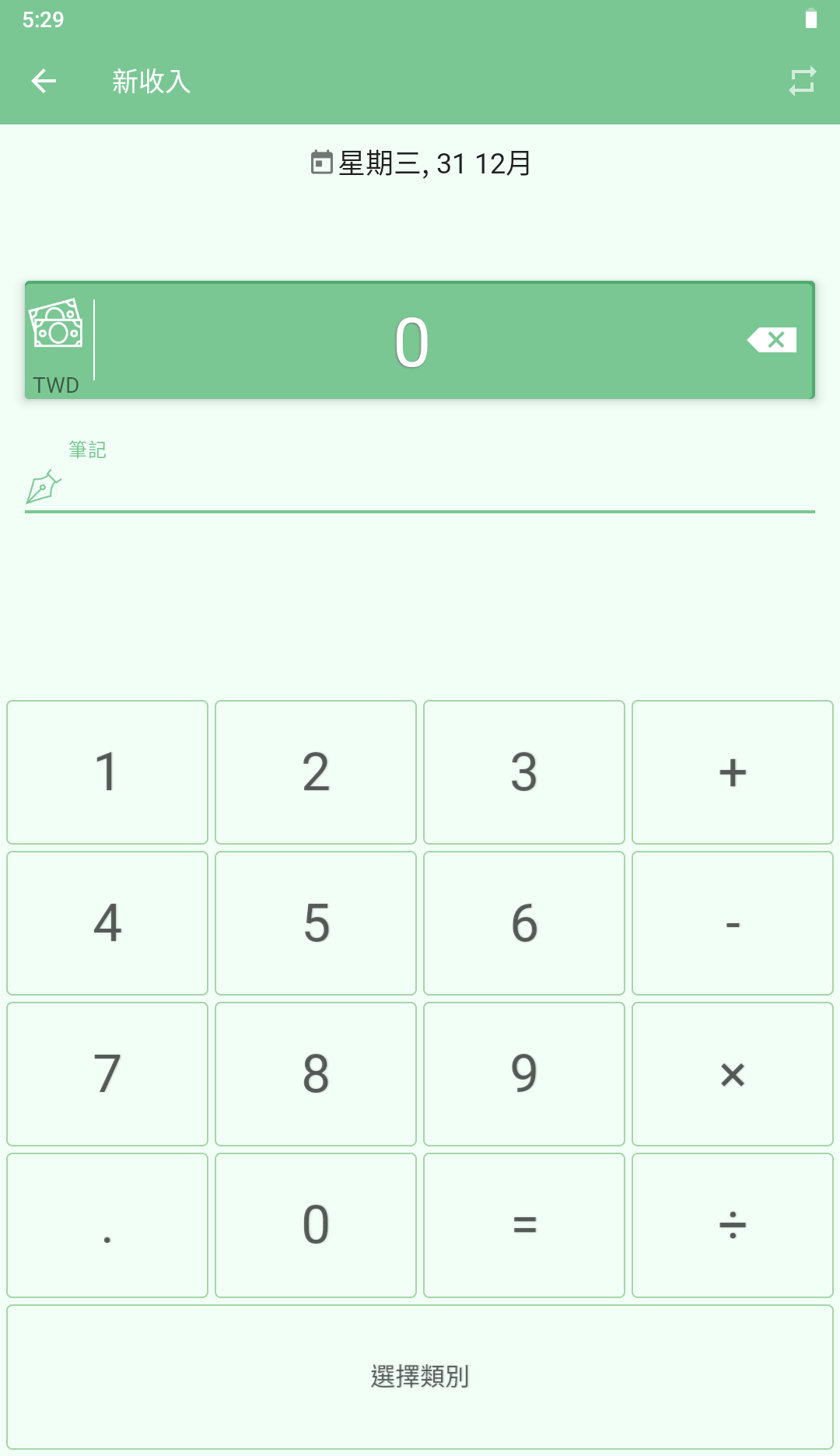The width and height of the screenshot is (840, 1456).
Task: Focus the 筆記 note field
Action: (436, 488)
